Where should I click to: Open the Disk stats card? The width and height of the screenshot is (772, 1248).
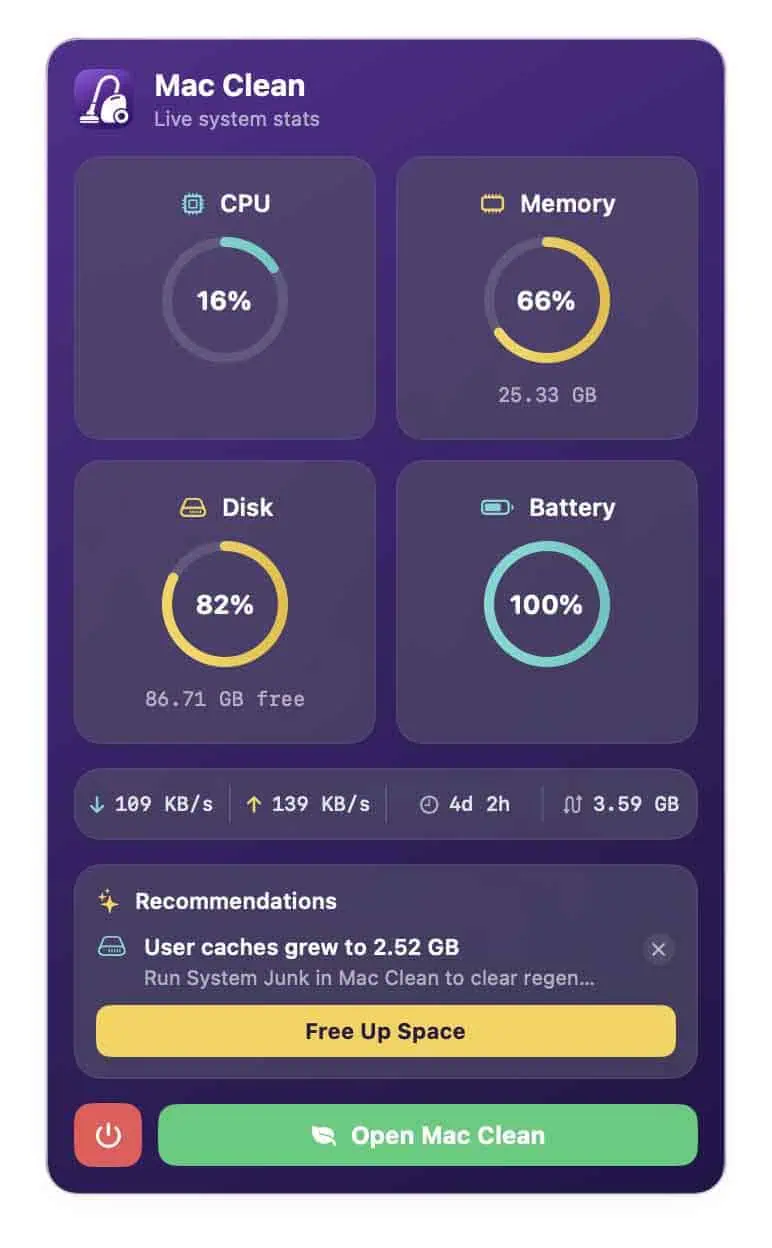click(x=225, y=602)
